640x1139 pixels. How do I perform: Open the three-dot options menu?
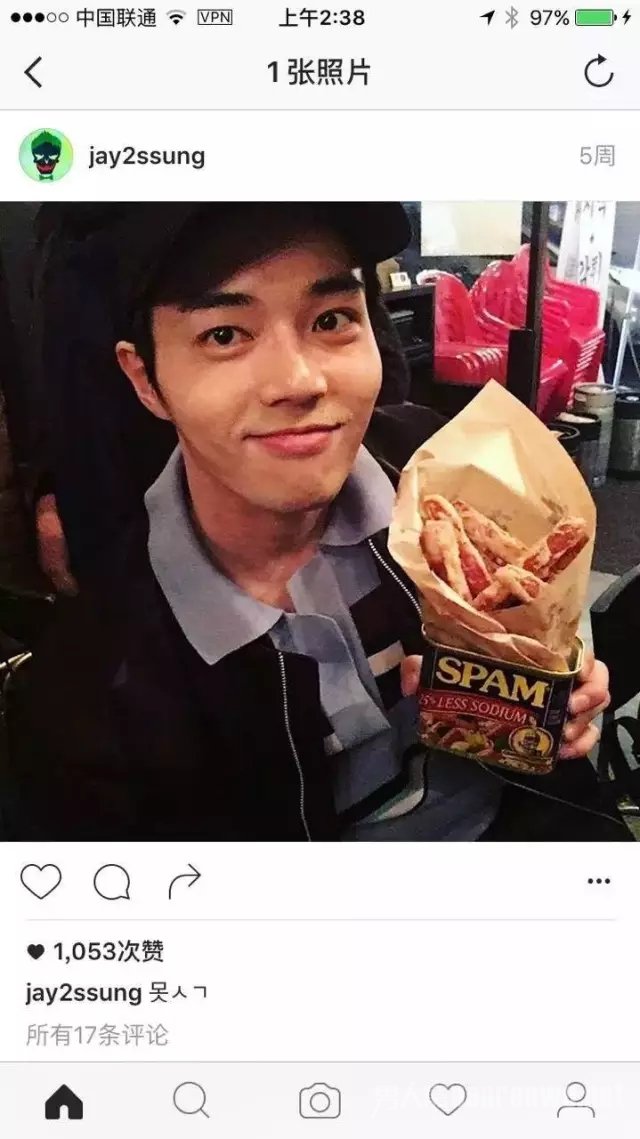point(598,881)
